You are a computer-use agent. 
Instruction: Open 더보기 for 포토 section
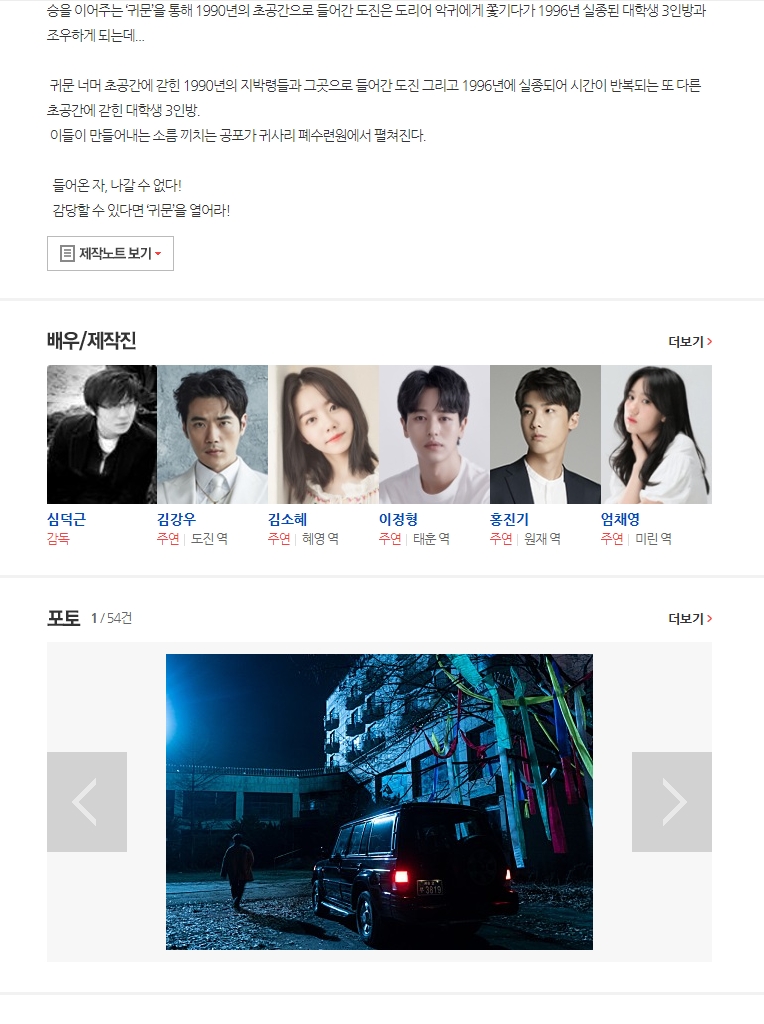pos(690,619)
